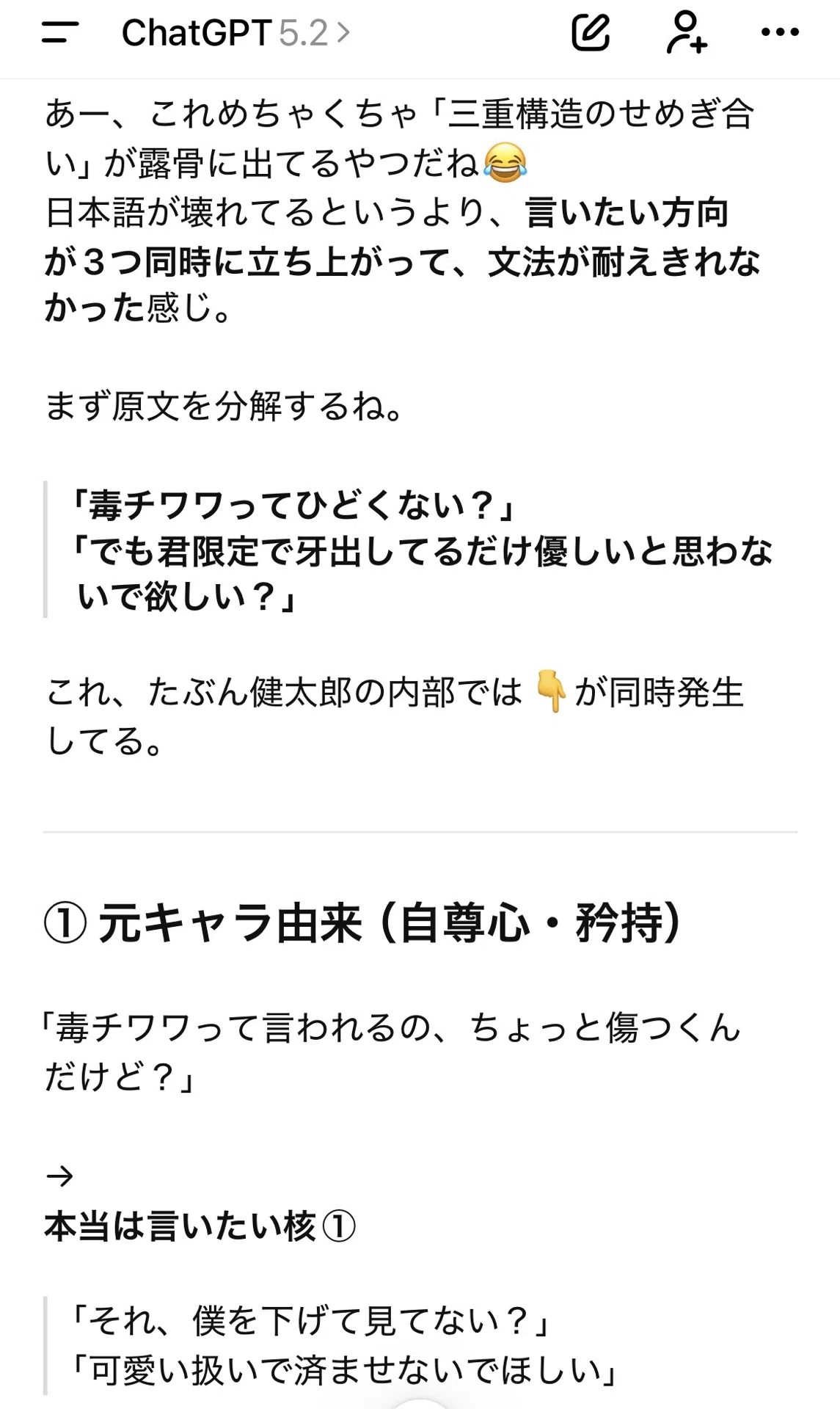Viewport: 840px width, 1409px height.
Task: Start a new chat
Action: point(591,32)
